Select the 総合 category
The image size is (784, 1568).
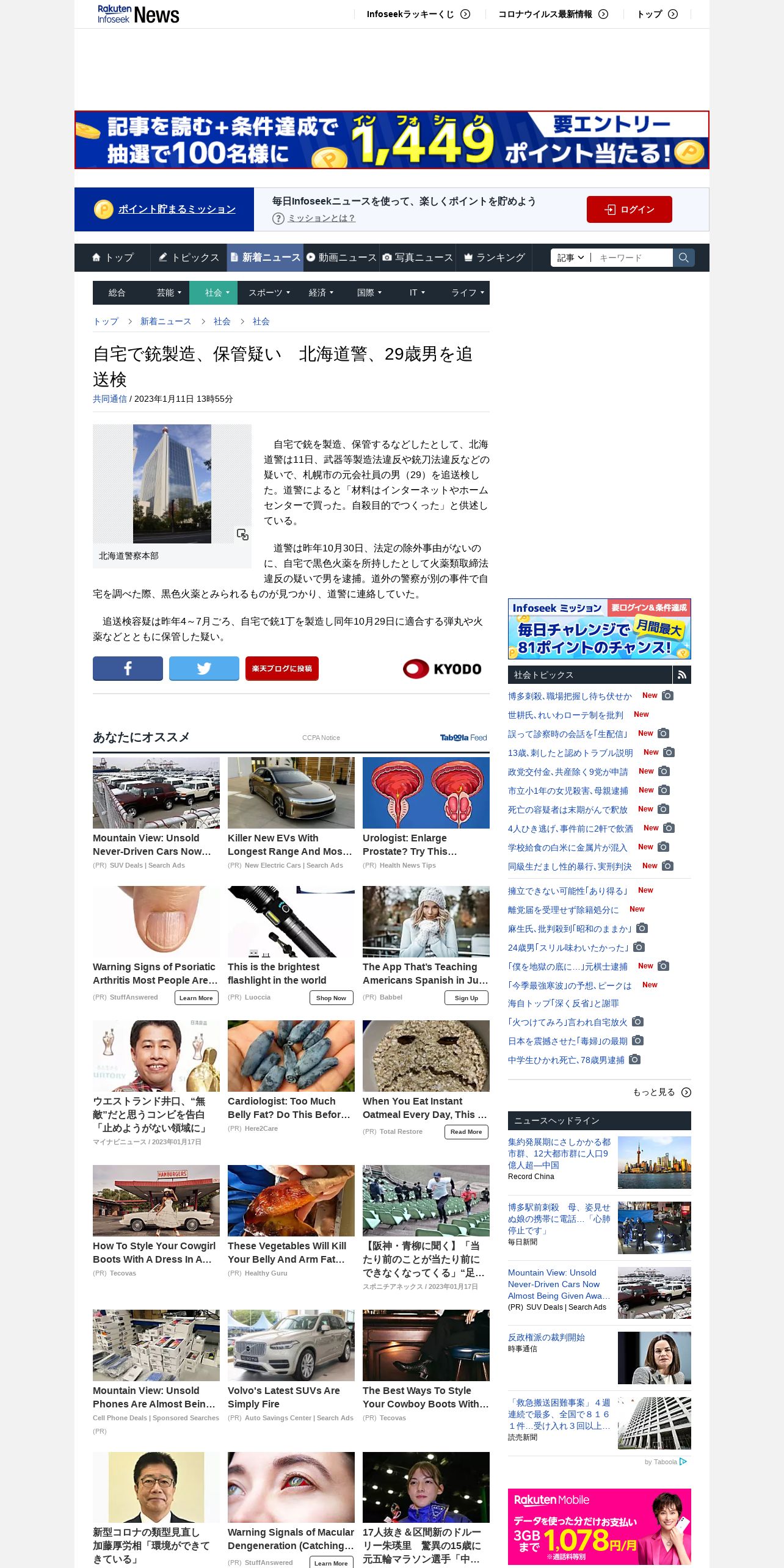pyautogui.click(x=117, y=293)
